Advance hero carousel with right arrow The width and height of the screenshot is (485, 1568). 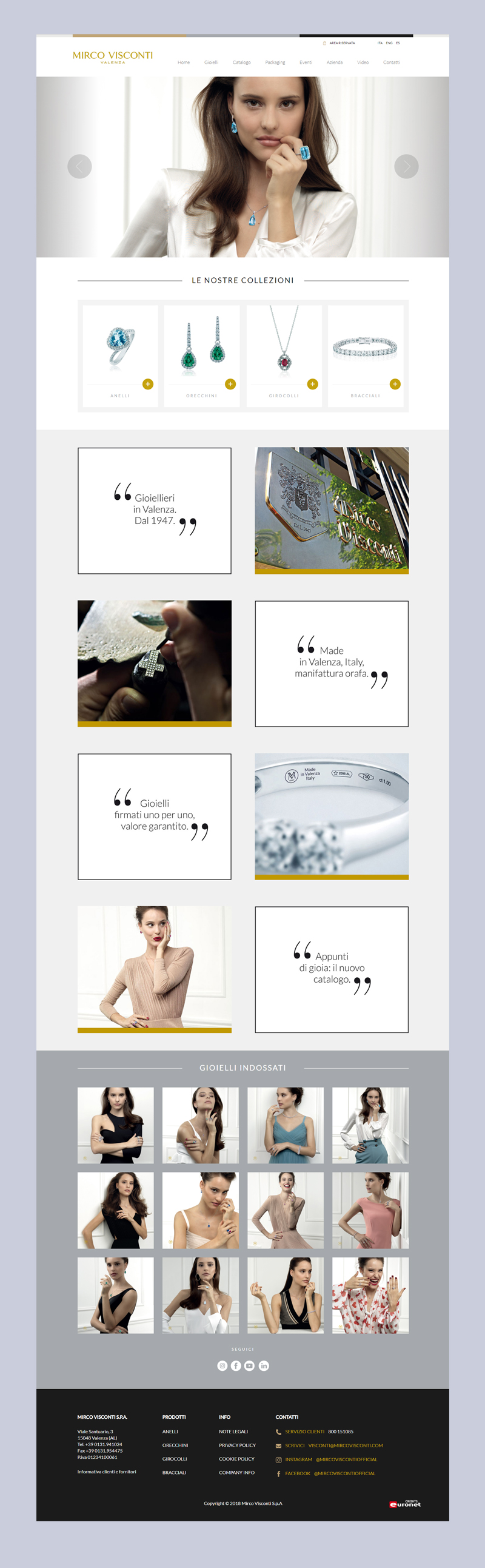click(x=407, y=166)
